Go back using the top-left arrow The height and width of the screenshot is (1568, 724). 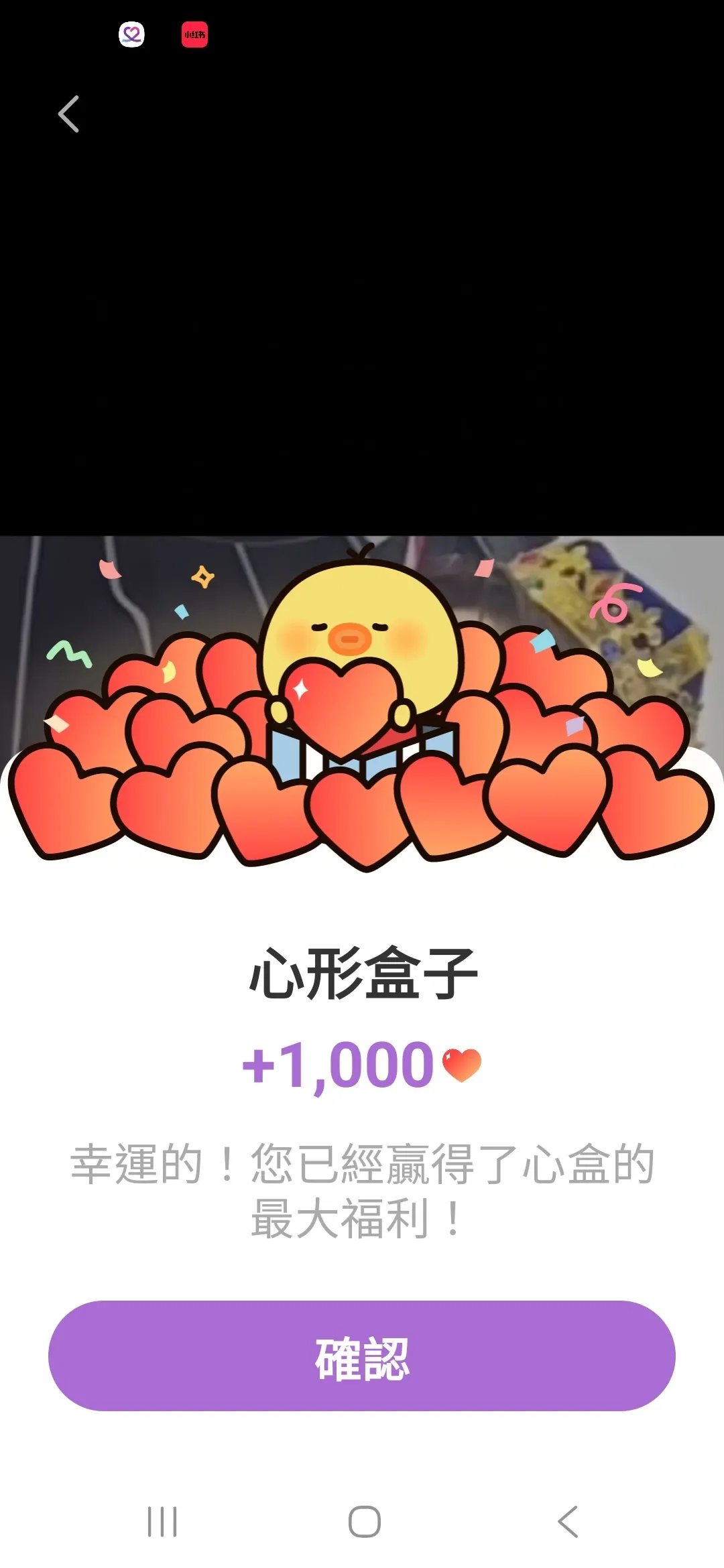click(x=68, y=114)
